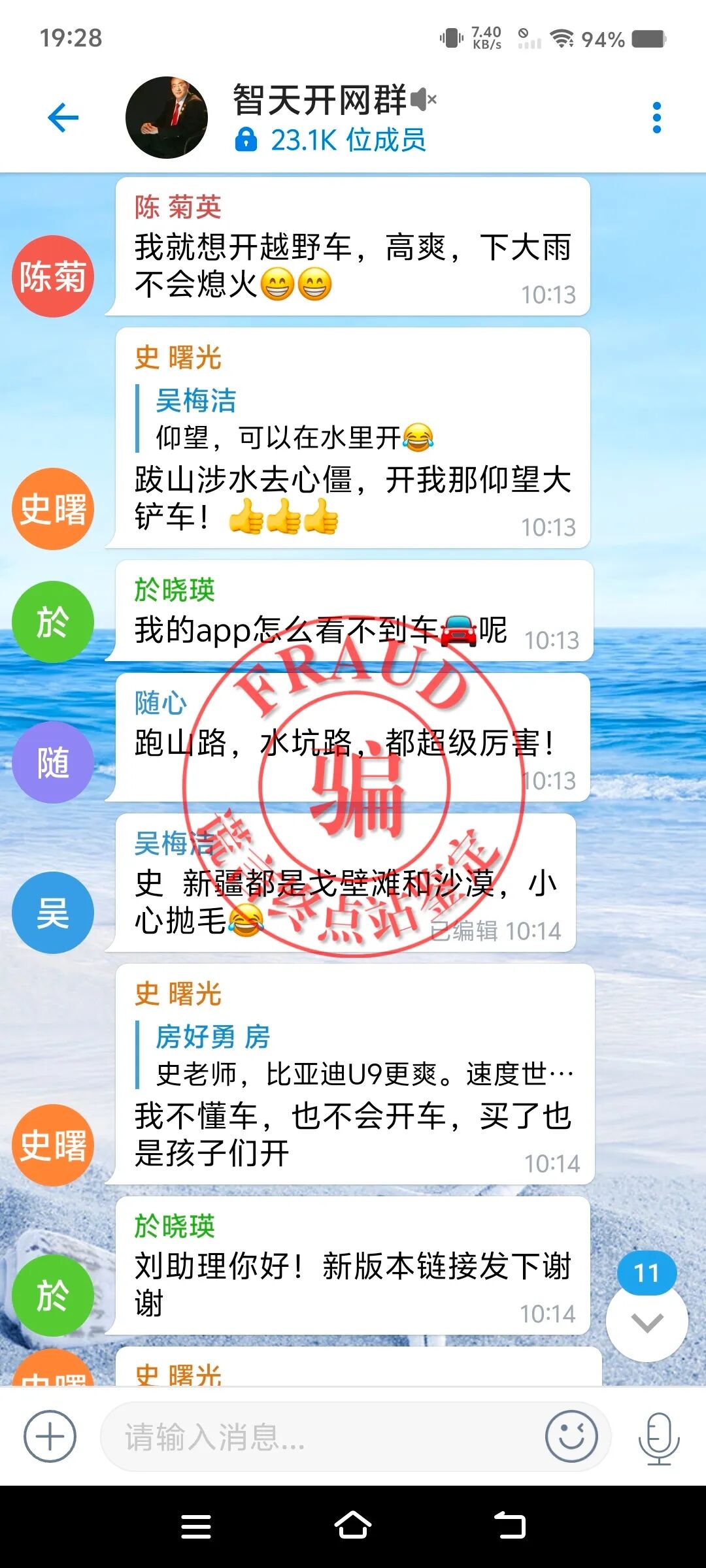706x1568 pixels.
Task: Jump to latest messages with the down arrow
Action: click(647, 1322)
